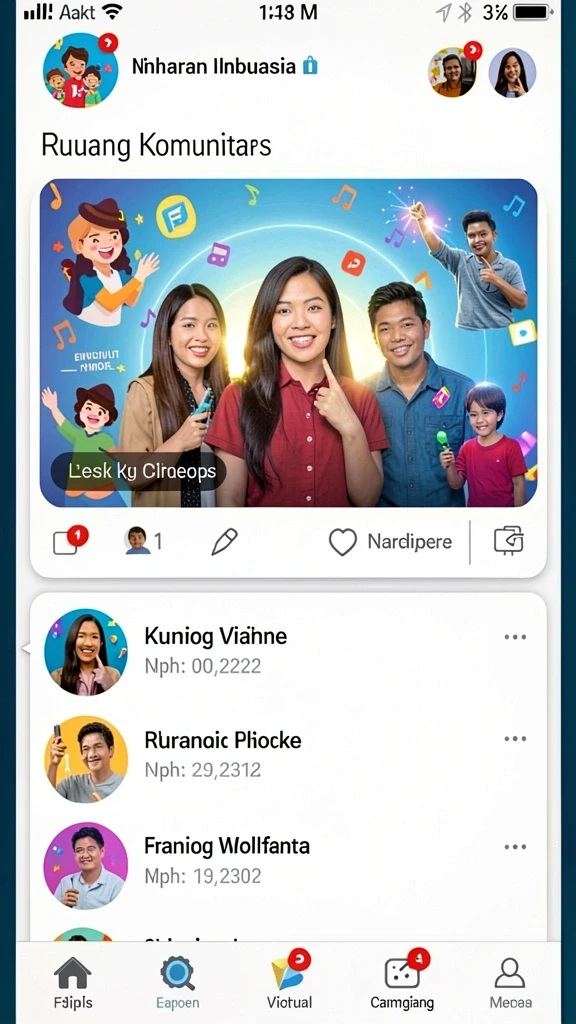Screen dimensions: 576x1024
Task: Open comments icon with red badge
Action: pyautogui.click(x=69, y=540)
